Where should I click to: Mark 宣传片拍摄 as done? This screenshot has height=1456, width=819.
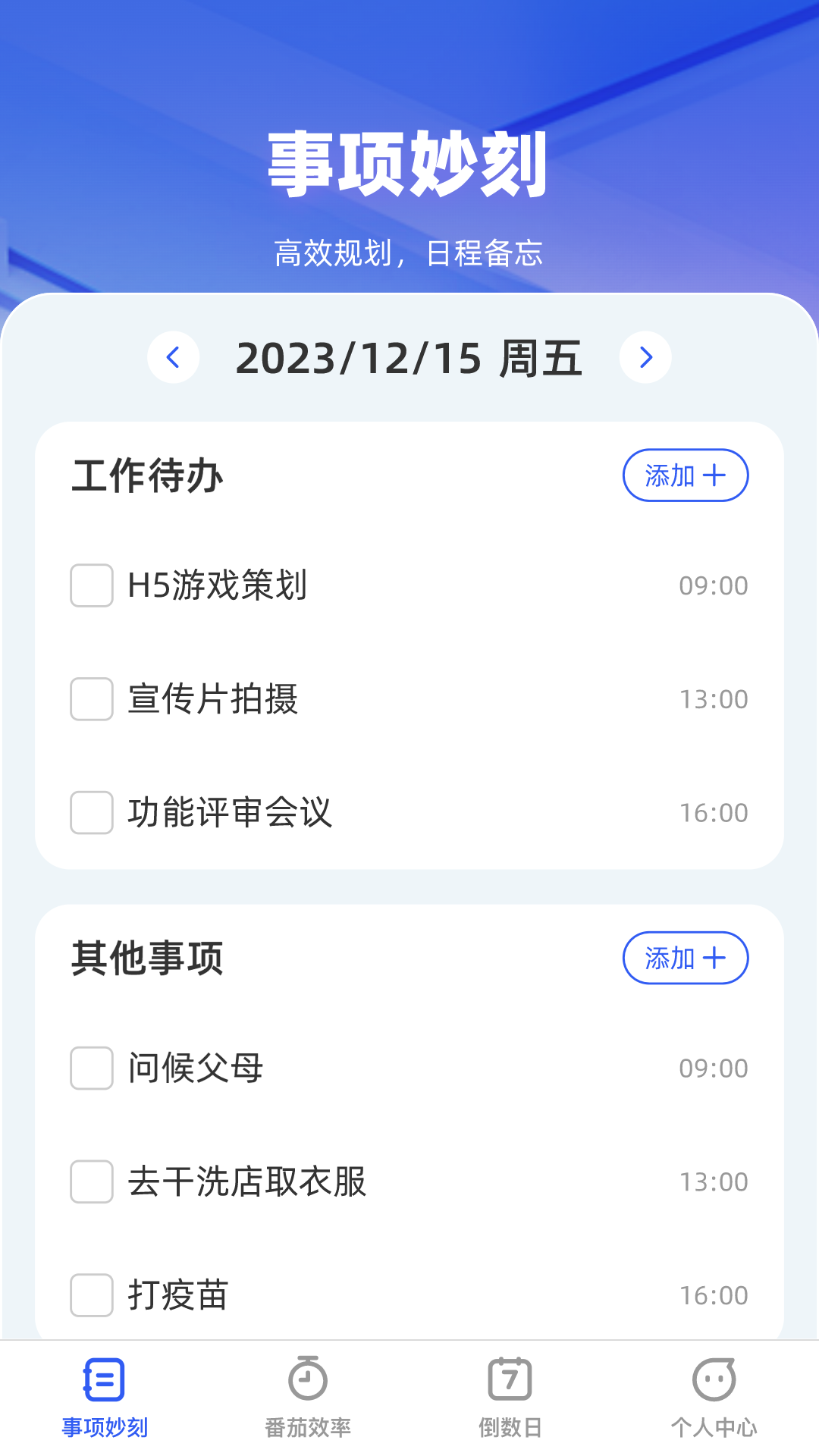(92, 699)
